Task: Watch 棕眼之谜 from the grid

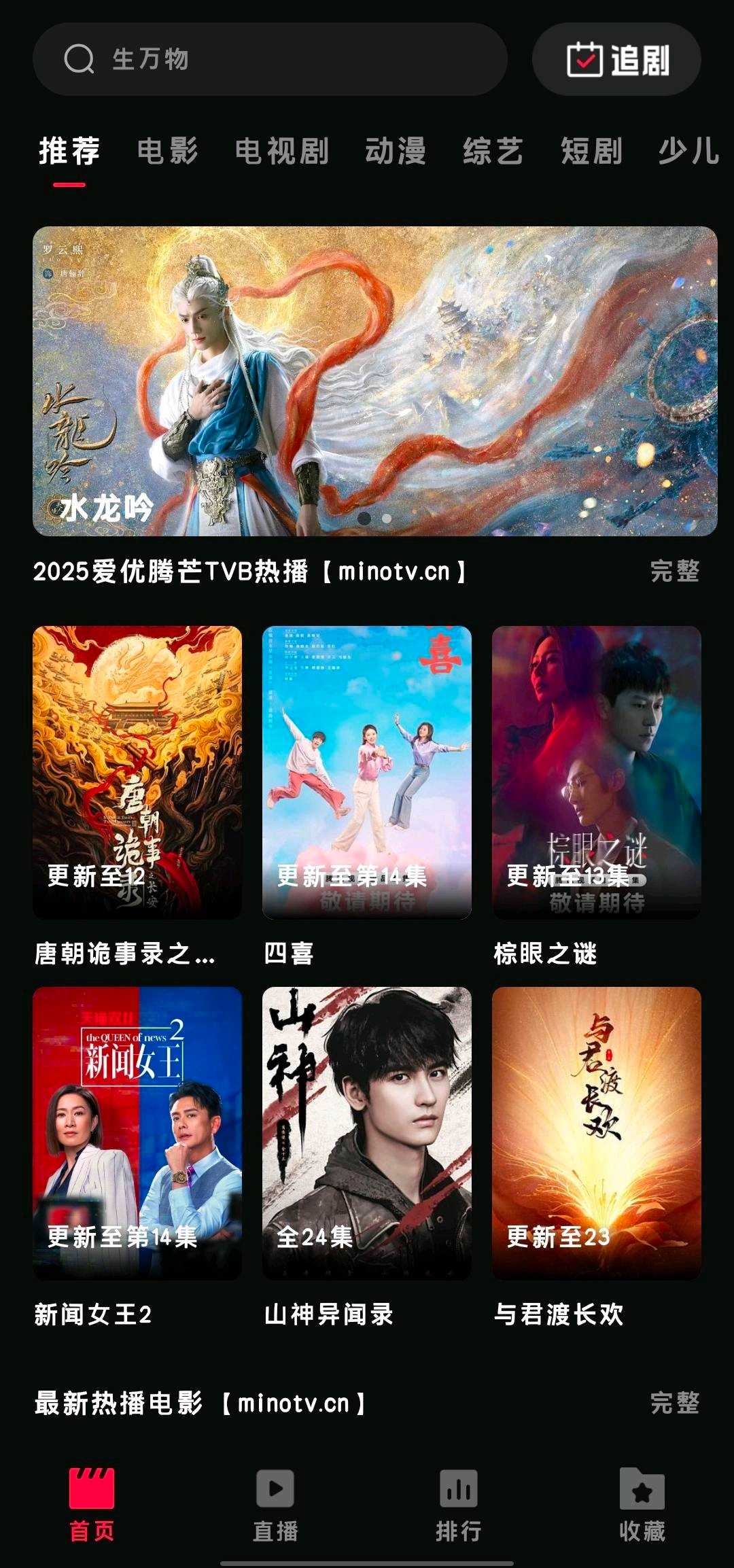Action: tap(596, 772)
